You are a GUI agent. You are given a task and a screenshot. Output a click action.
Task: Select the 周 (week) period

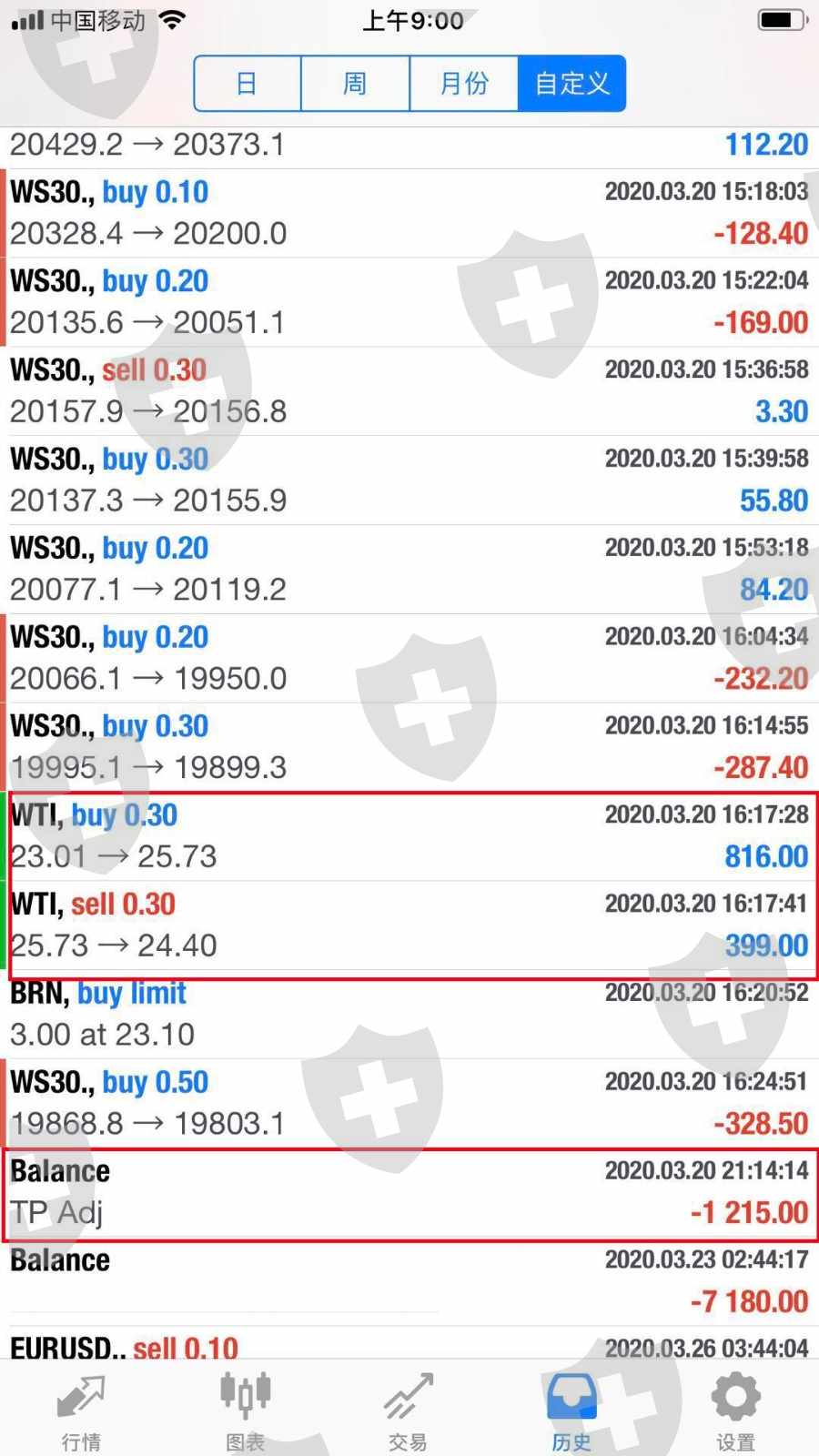pos(355,84)
